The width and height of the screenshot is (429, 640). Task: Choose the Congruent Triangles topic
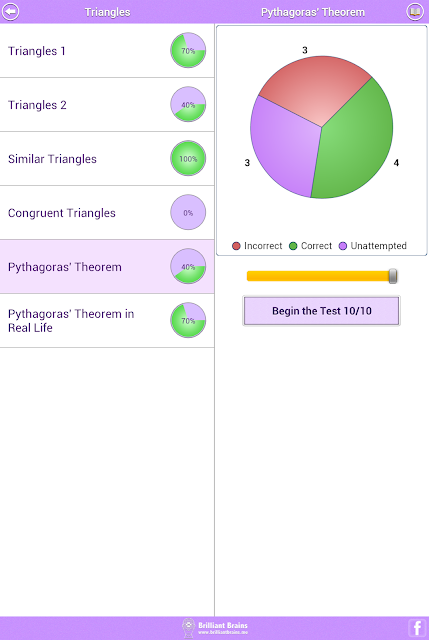coord(107,213)
